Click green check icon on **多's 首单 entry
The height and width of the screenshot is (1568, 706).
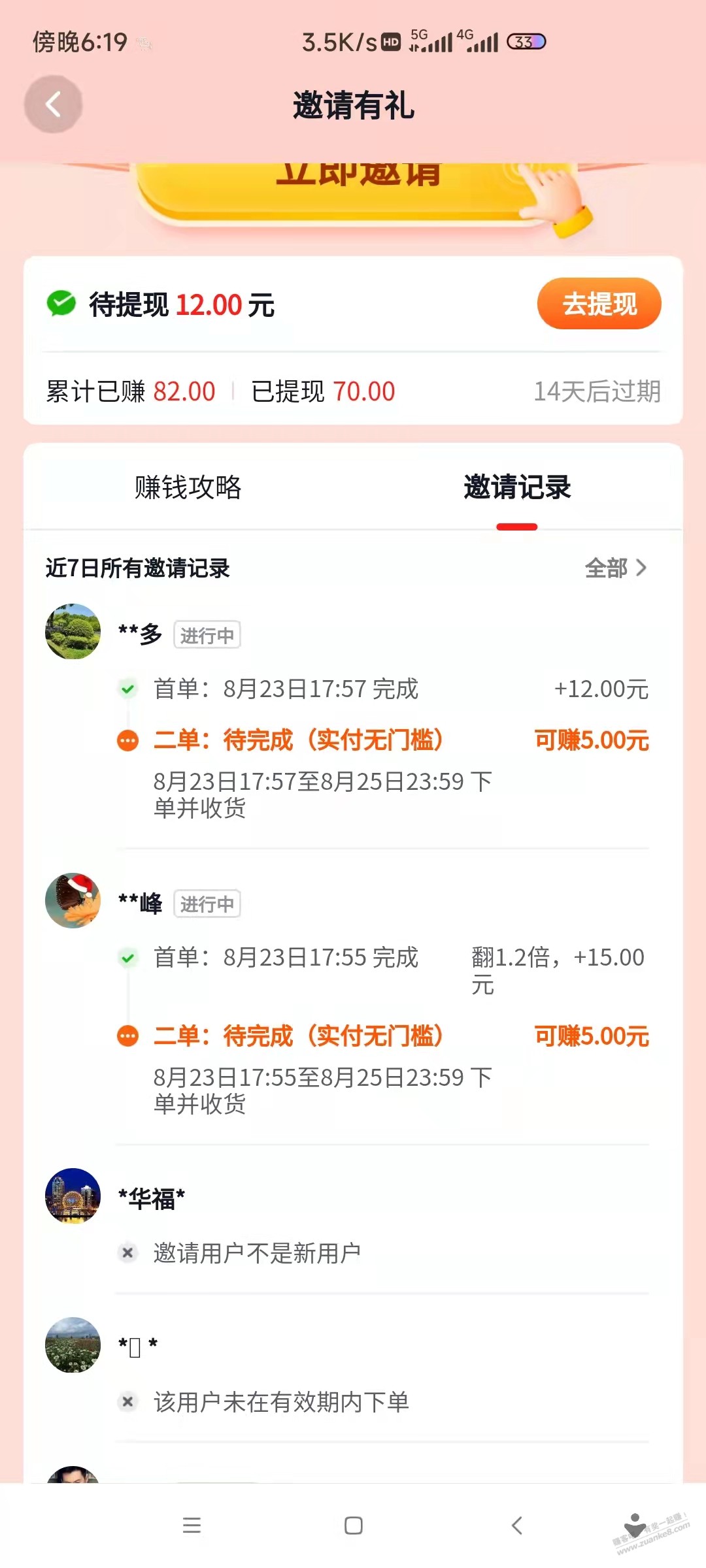tap(128, 689)
